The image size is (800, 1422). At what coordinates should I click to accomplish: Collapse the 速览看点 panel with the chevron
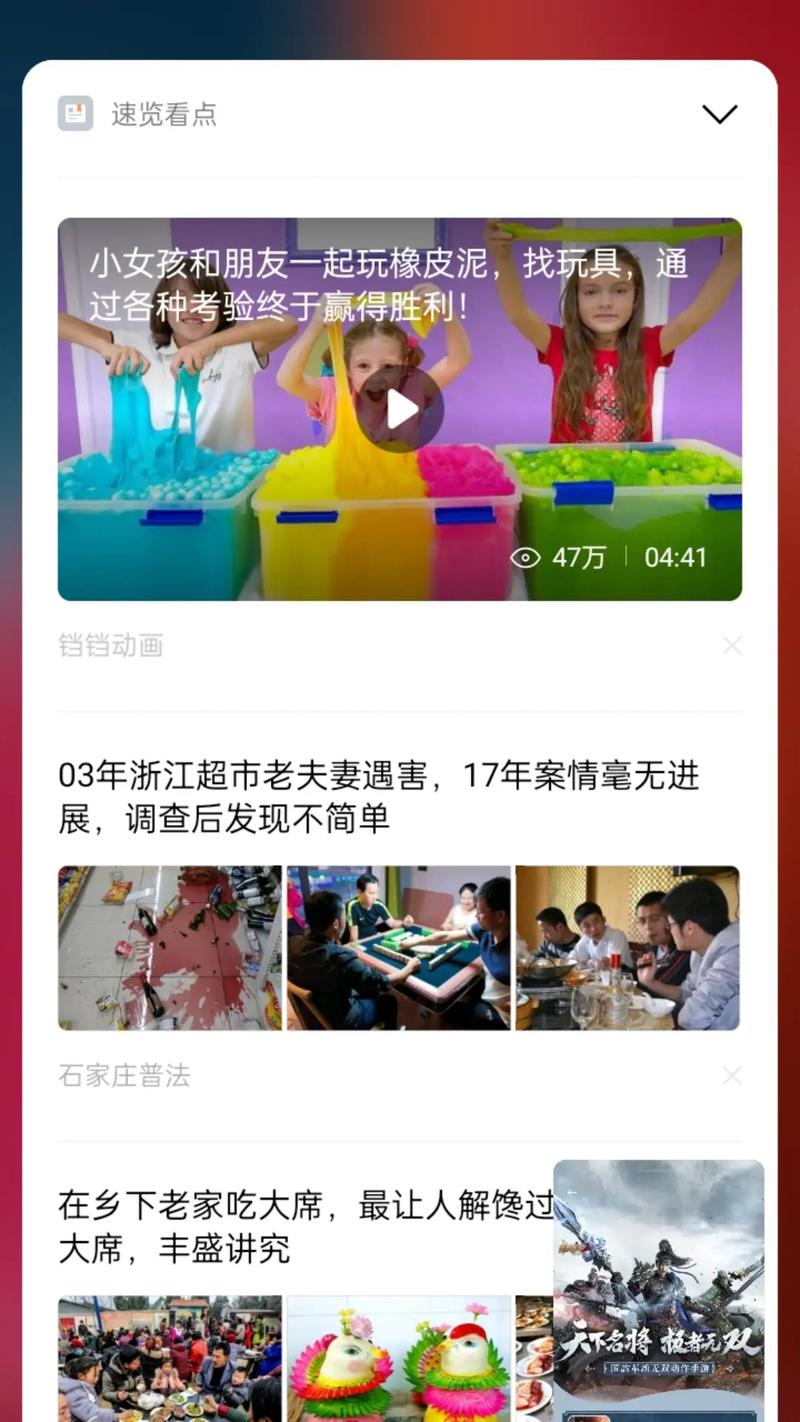click(719, 114)
